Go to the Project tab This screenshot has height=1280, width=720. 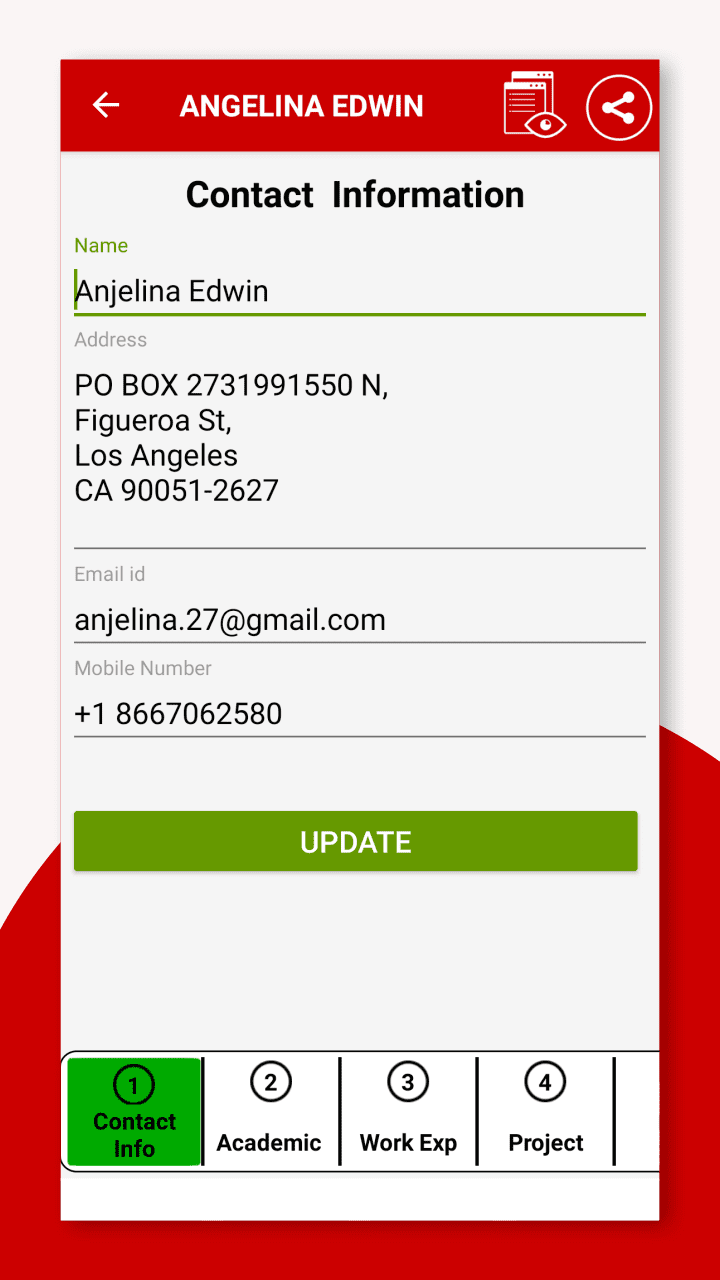545,1112
